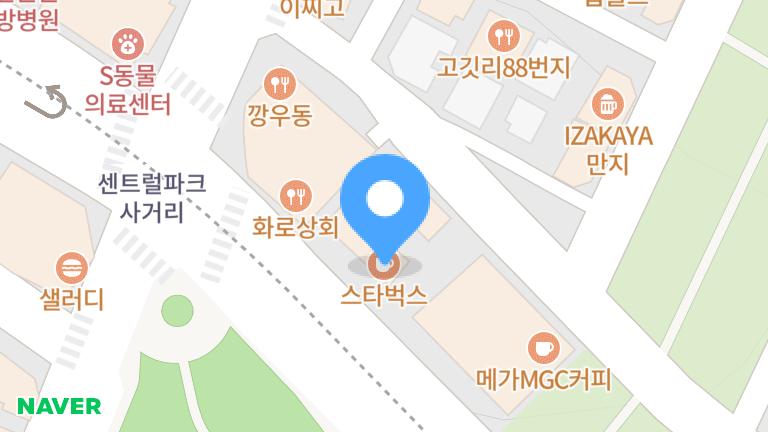Open the 화로상회 restaurant marker

tap(294, 195)
